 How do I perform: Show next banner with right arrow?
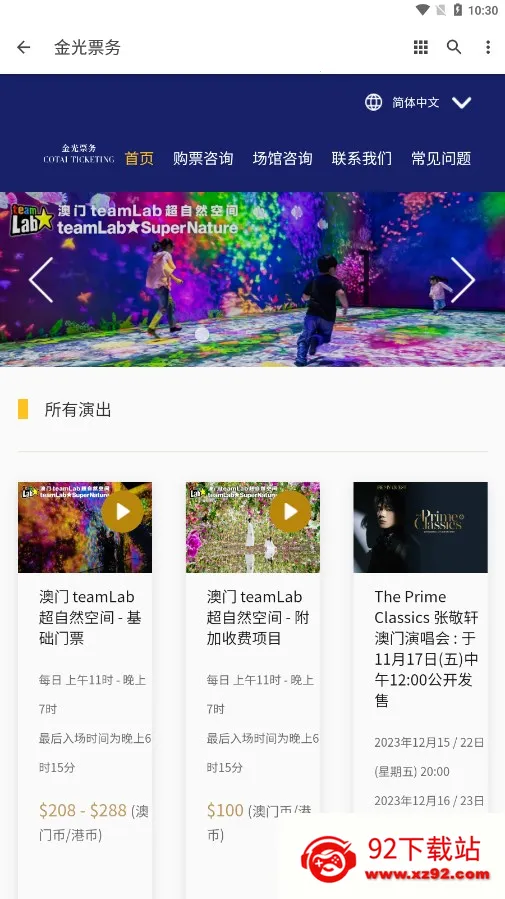(463, 280)
